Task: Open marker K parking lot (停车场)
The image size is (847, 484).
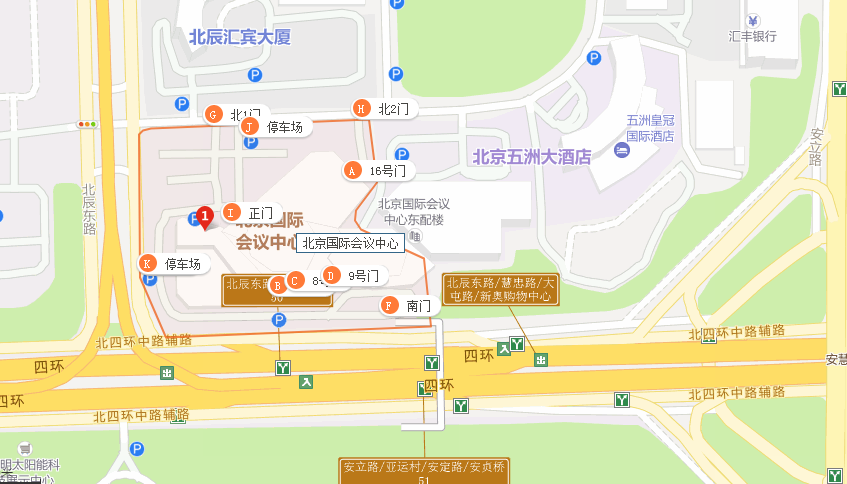Action: 148,264
